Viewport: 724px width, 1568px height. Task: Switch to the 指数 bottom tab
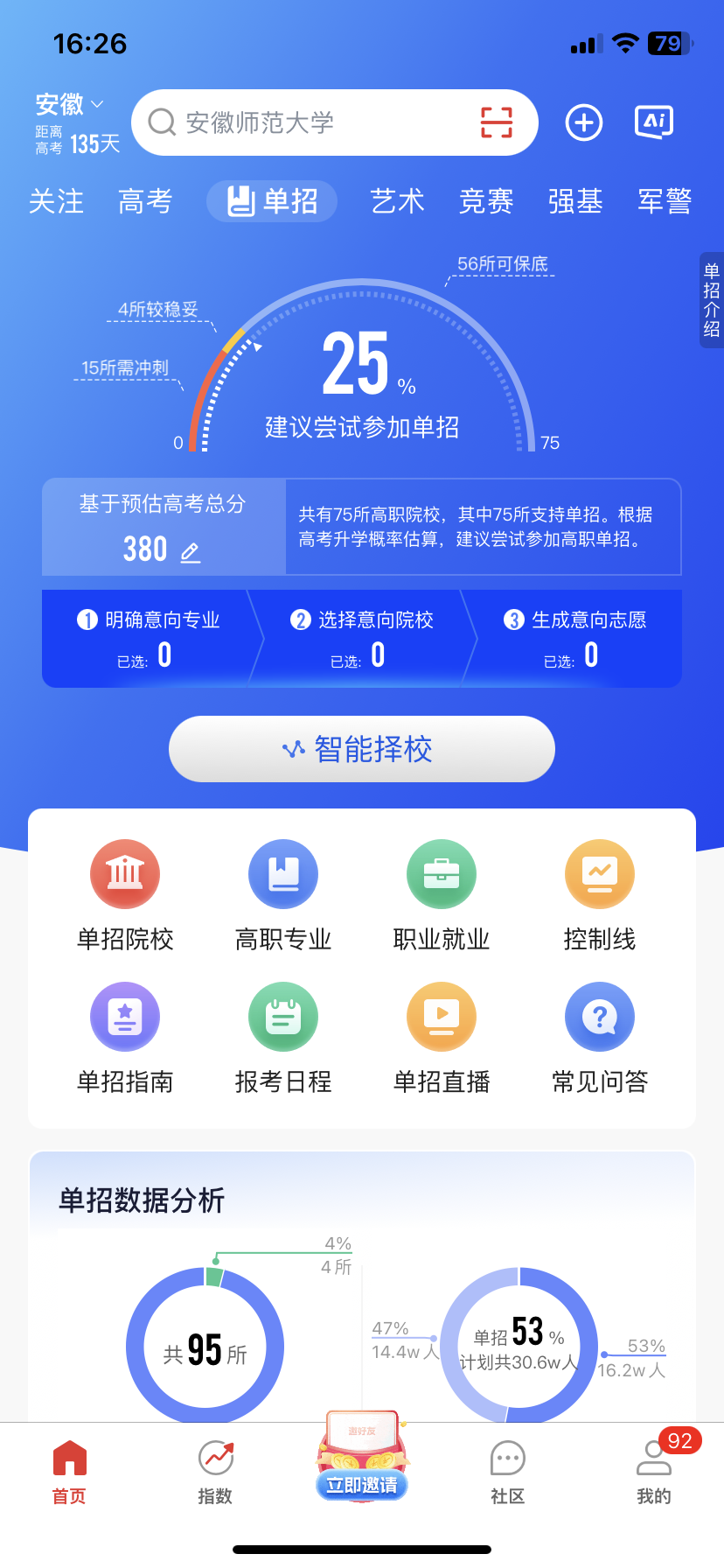tap(215, 1473)
